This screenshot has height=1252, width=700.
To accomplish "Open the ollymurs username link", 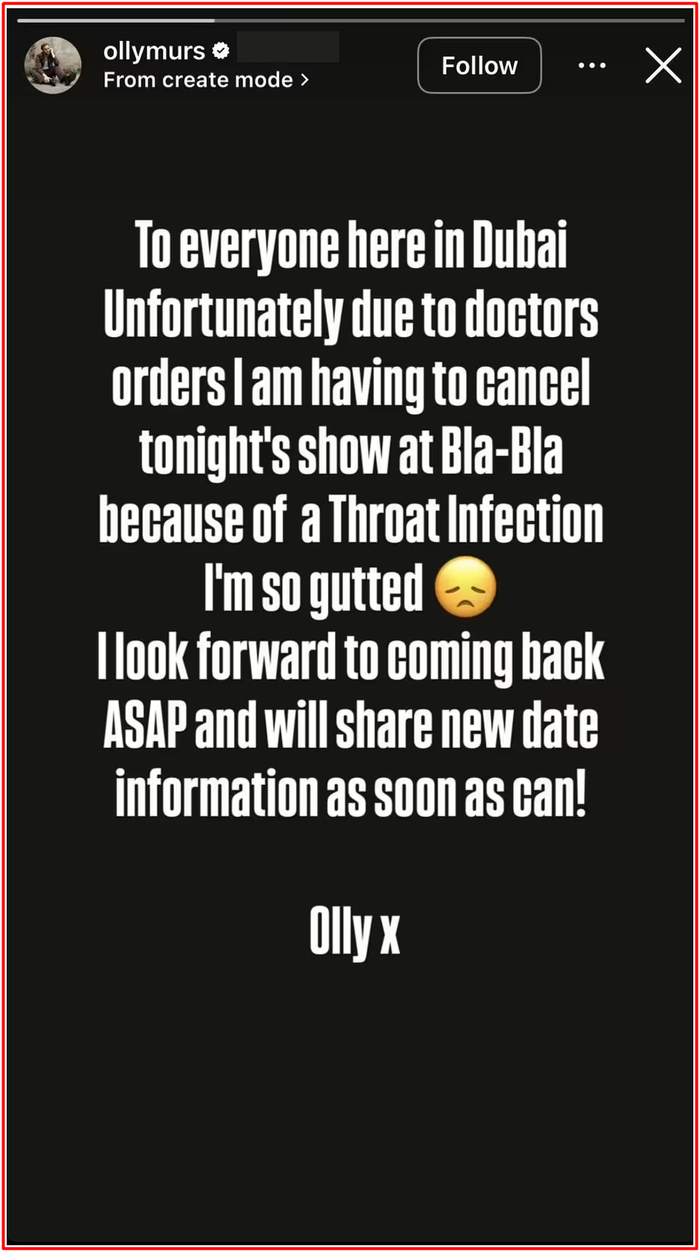I will [154, 51].
